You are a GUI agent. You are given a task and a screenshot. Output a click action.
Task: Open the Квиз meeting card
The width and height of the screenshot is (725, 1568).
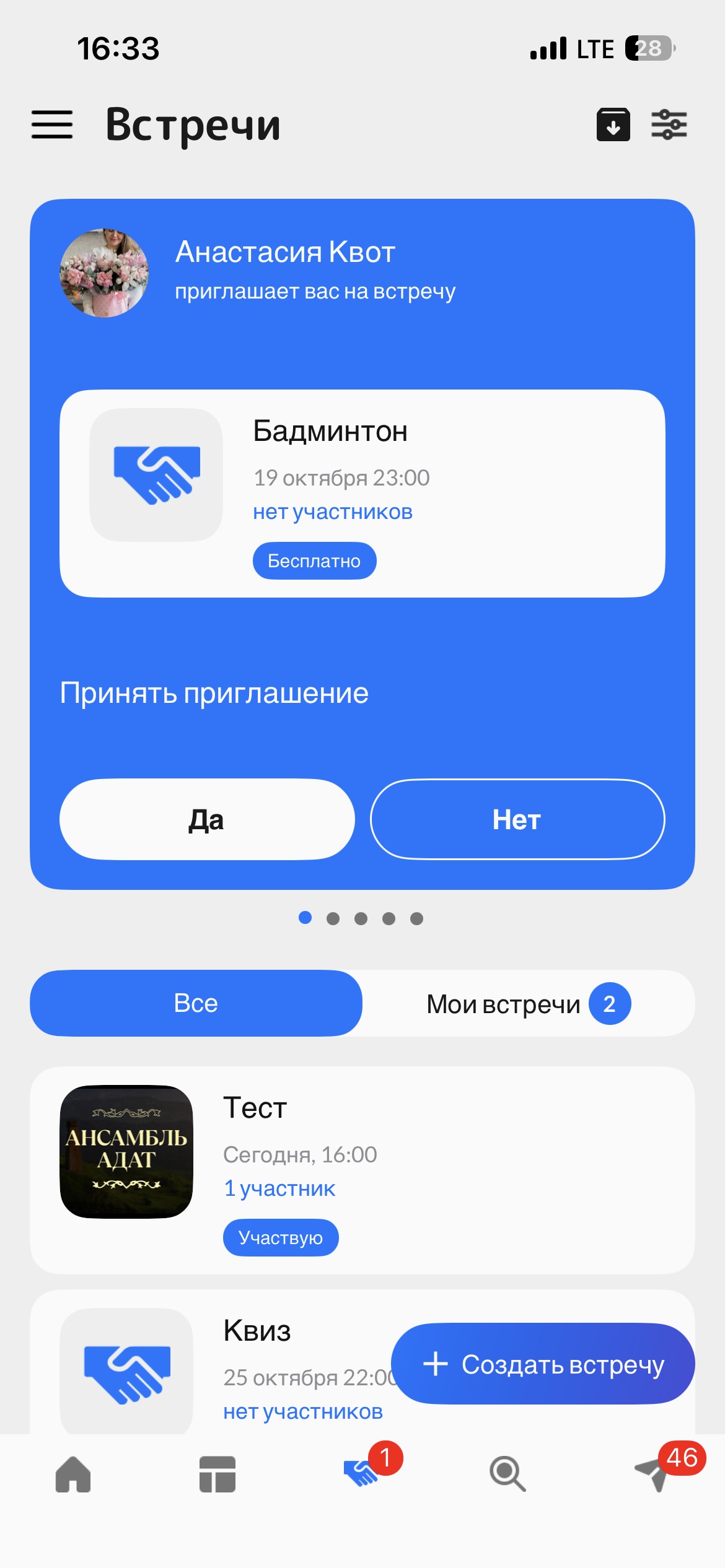click(248, 1362)
